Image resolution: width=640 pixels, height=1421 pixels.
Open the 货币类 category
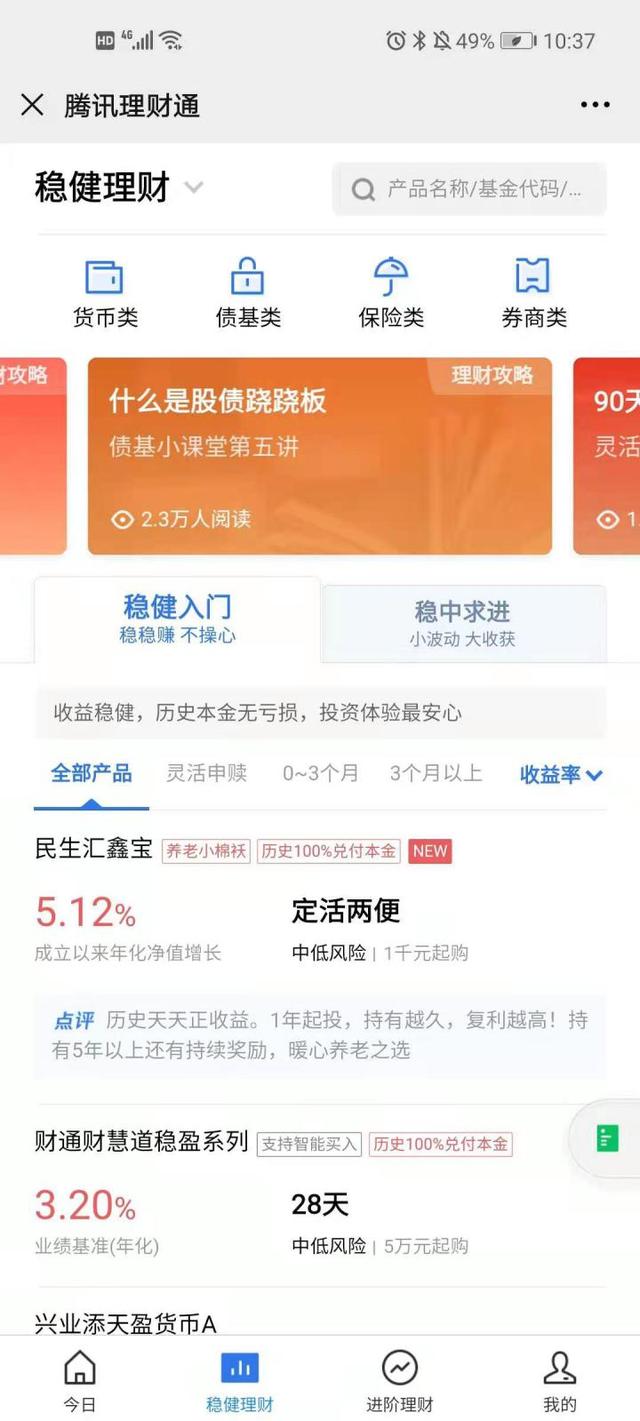coord(105,292)
